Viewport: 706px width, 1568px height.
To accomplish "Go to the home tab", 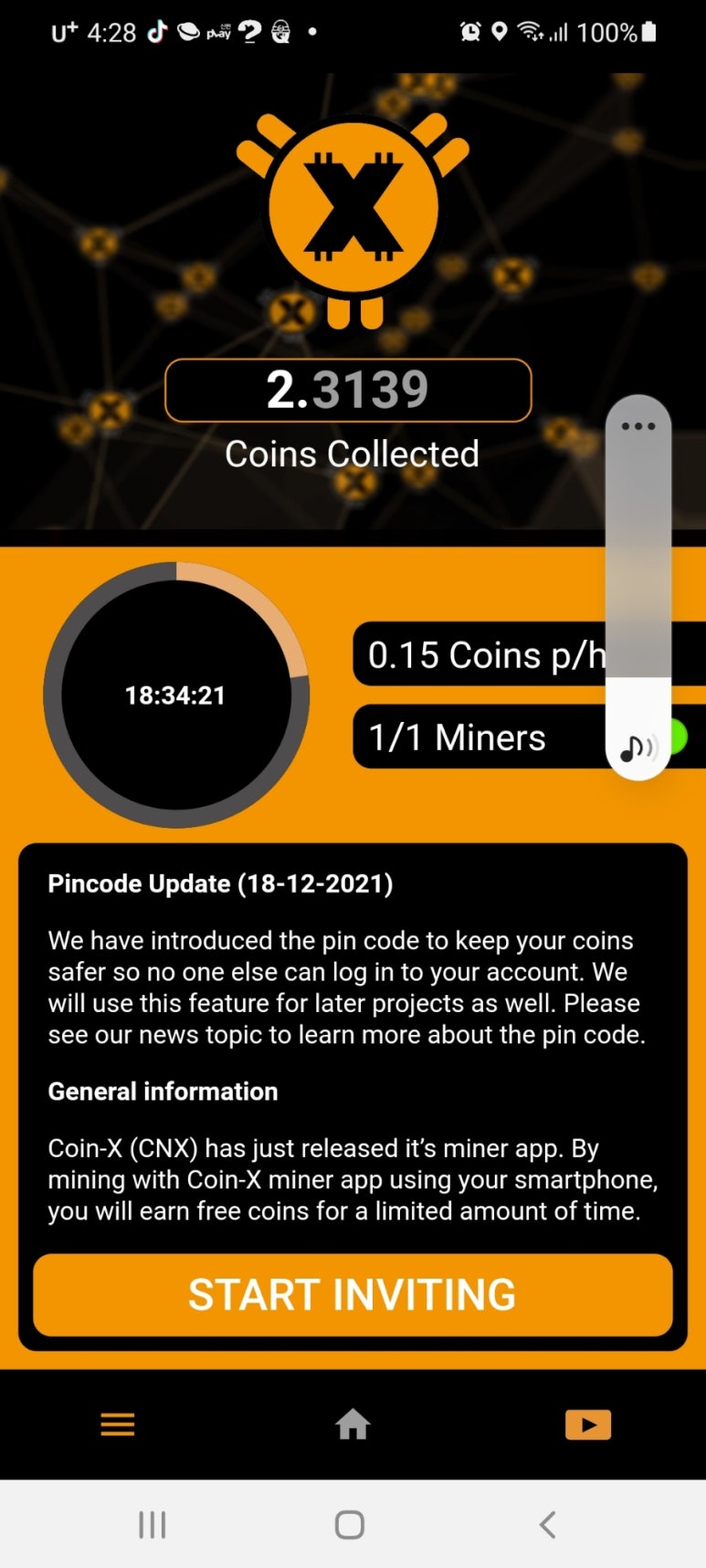I will (x=353, y=1424).
